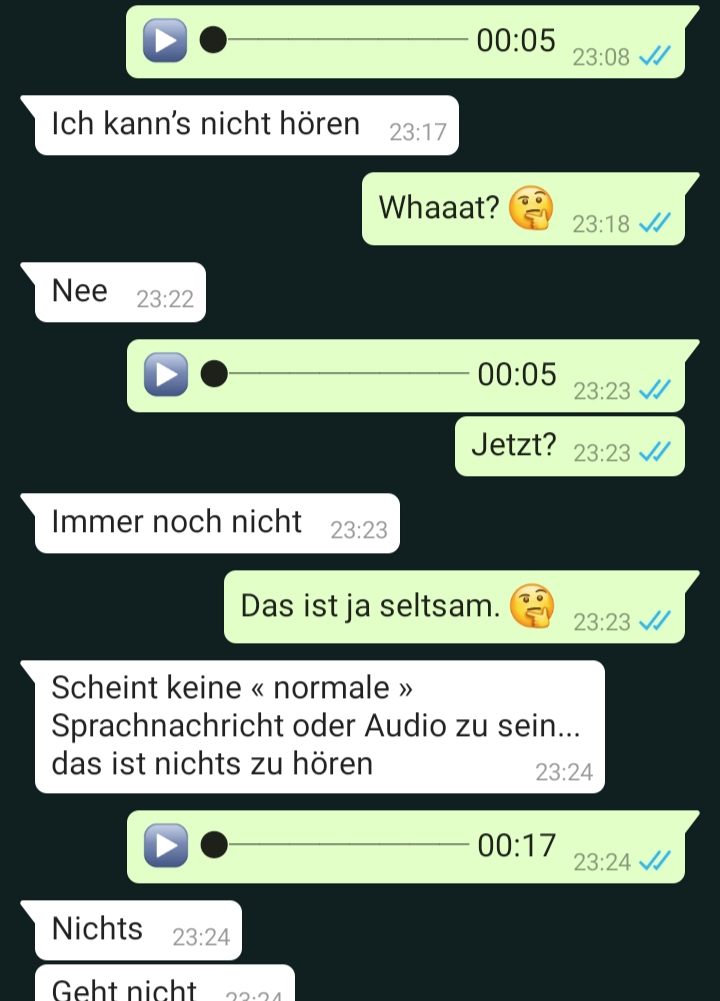Play the 00:17 voice message
The width and height of the screenshot is (720, 1001).
(x=165, y=846)
